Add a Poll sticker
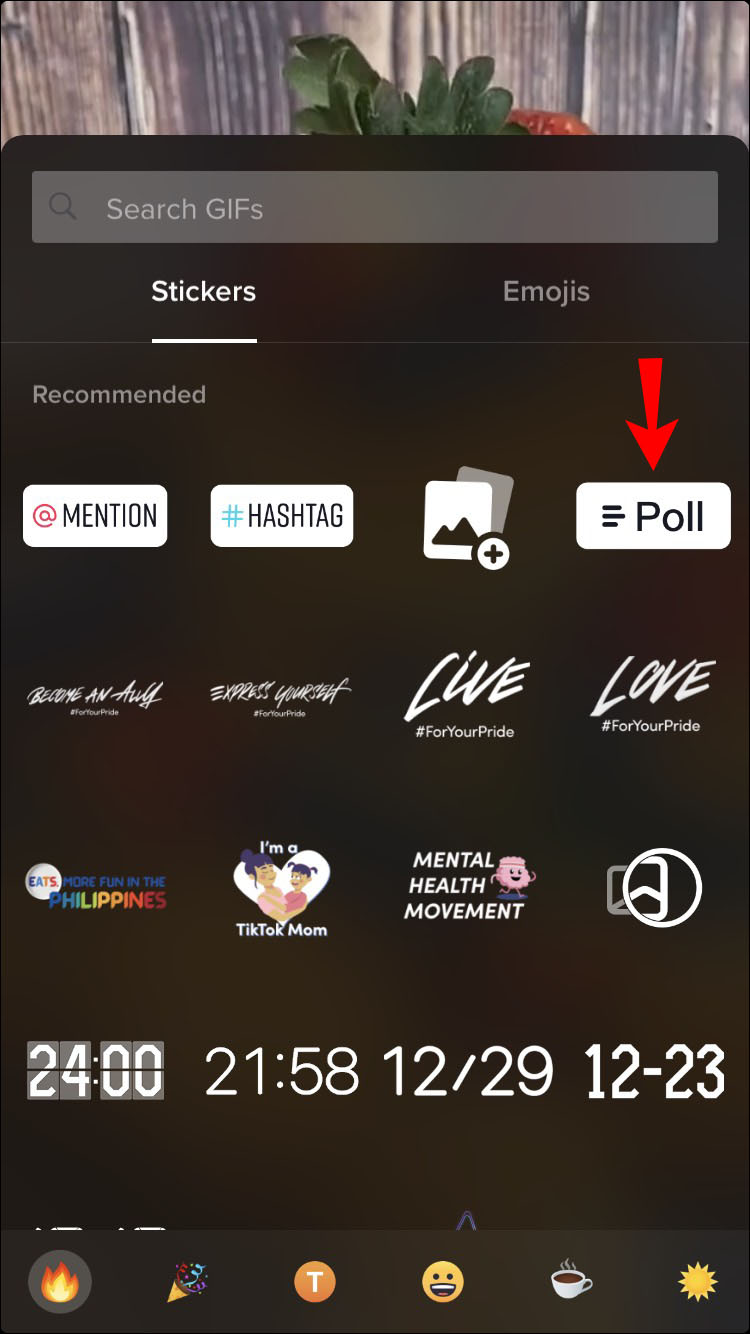This screenshot has width=750, height=1334. pos(653,516)
